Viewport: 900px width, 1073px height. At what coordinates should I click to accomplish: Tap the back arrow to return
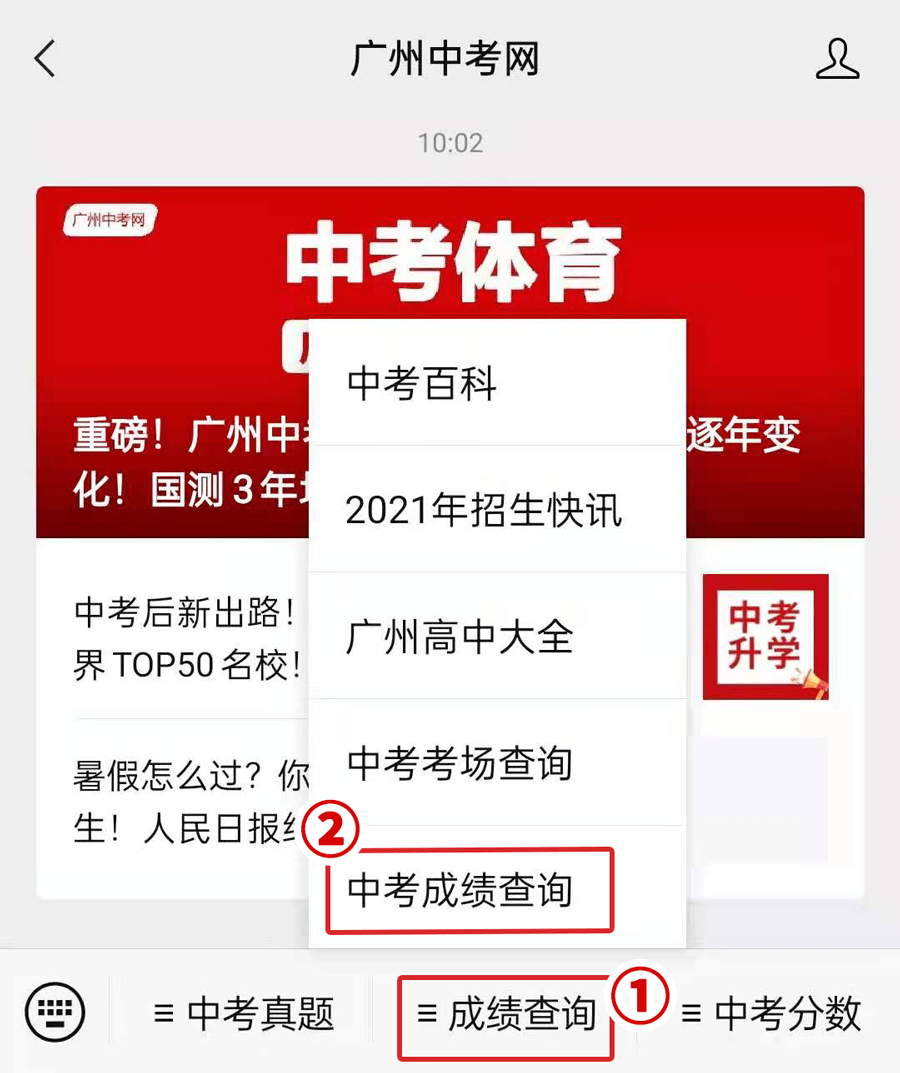tap(42, 58)
